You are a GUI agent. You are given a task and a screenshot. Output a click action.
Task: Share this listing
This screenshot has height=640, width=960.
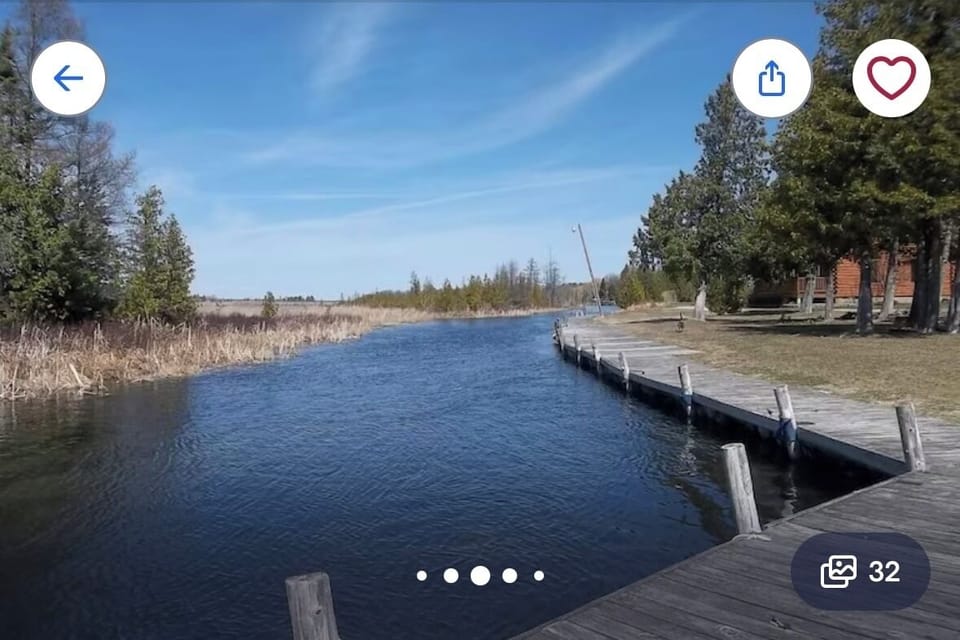pyautogui.click(x=771, y=78)
